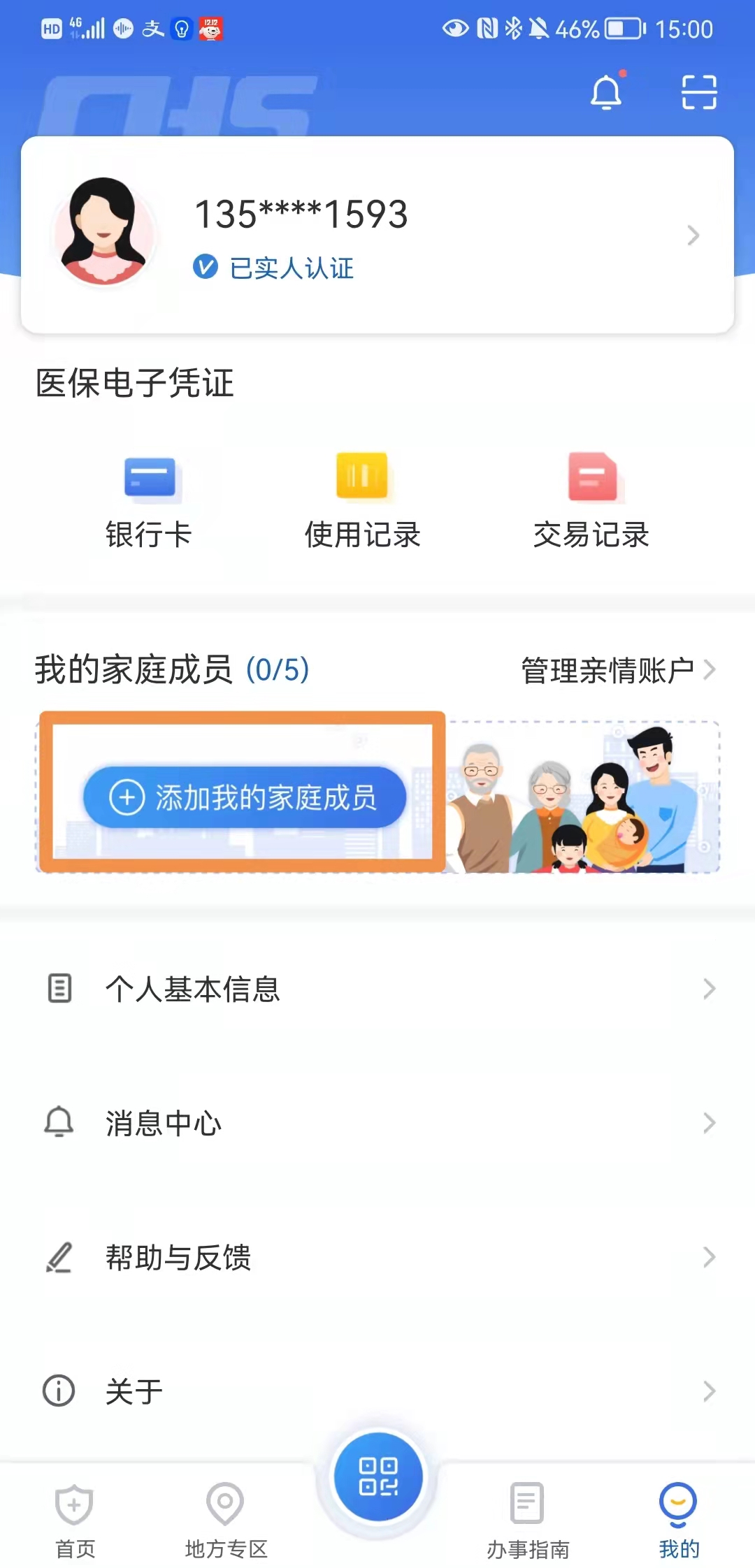
Task: Open the 银行卡 (bank card) section
Action: tap(150, 498)
